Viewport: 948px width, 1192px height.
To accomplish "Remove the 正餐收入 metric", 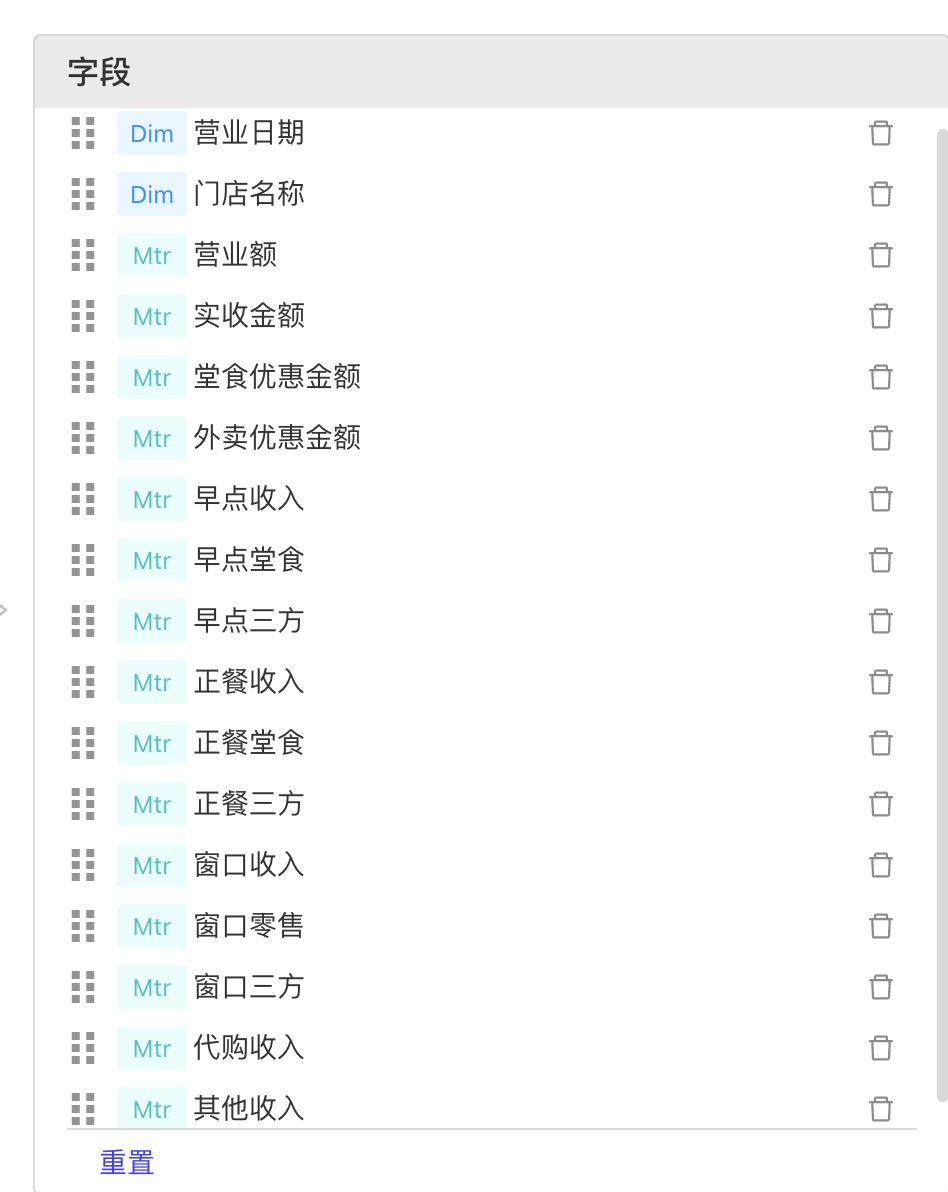I will [x=880, y=682].
